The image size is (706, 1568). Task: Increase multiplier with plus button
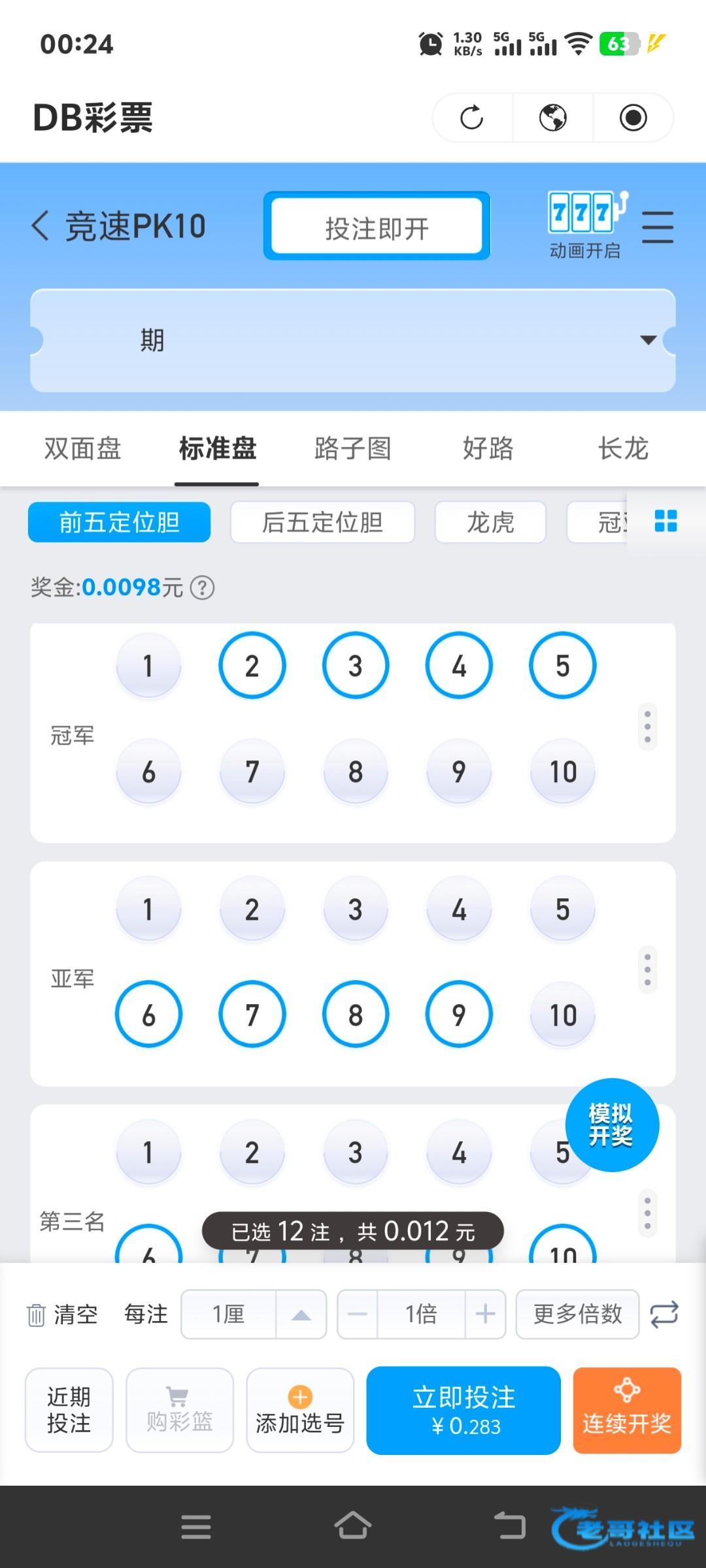coord(484,1314)
